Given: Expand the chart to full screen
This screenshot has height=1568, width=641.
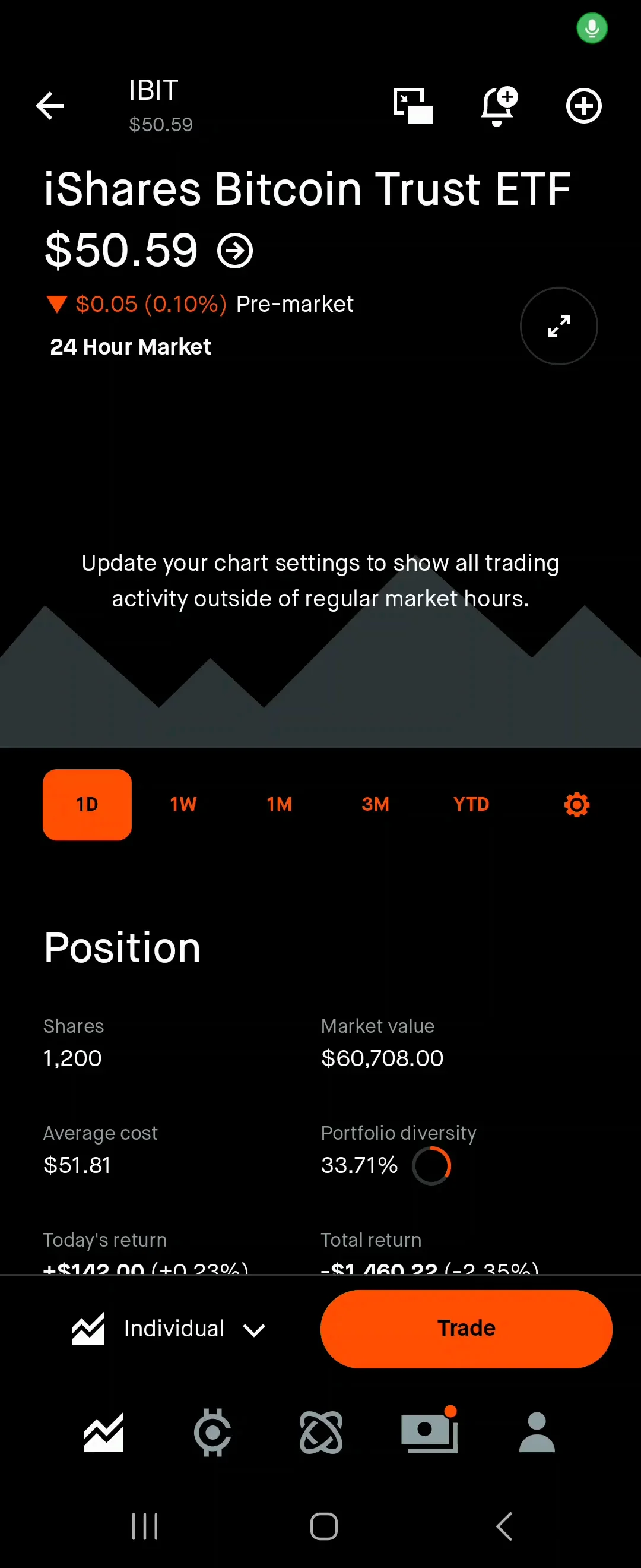Looking at the screenshot, I should coord(559,326).
